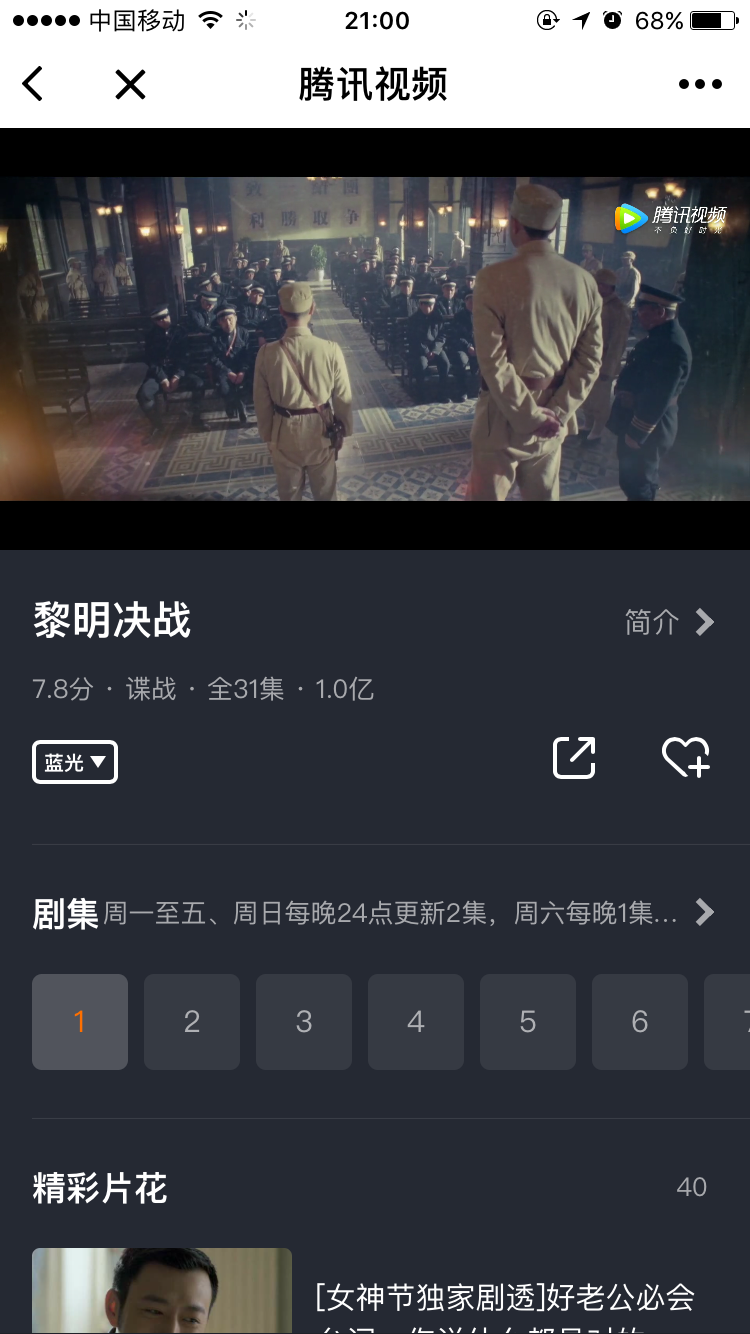Play episode 2
Viewport: 750px width, 1334px height.
[192, 1021]
